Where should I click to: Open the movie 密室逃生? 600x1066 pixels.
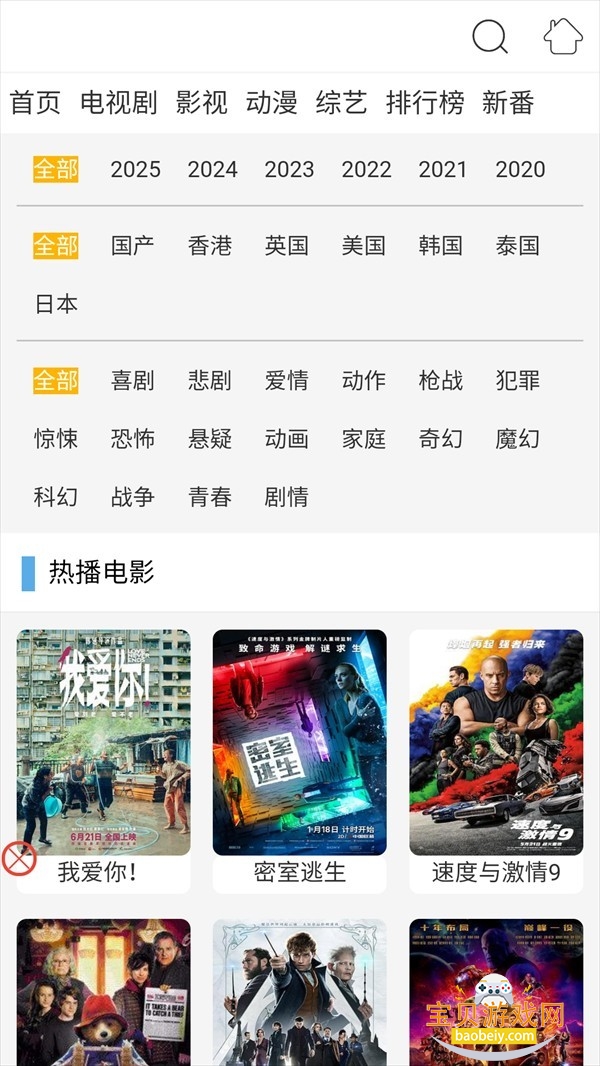[299, 743]
